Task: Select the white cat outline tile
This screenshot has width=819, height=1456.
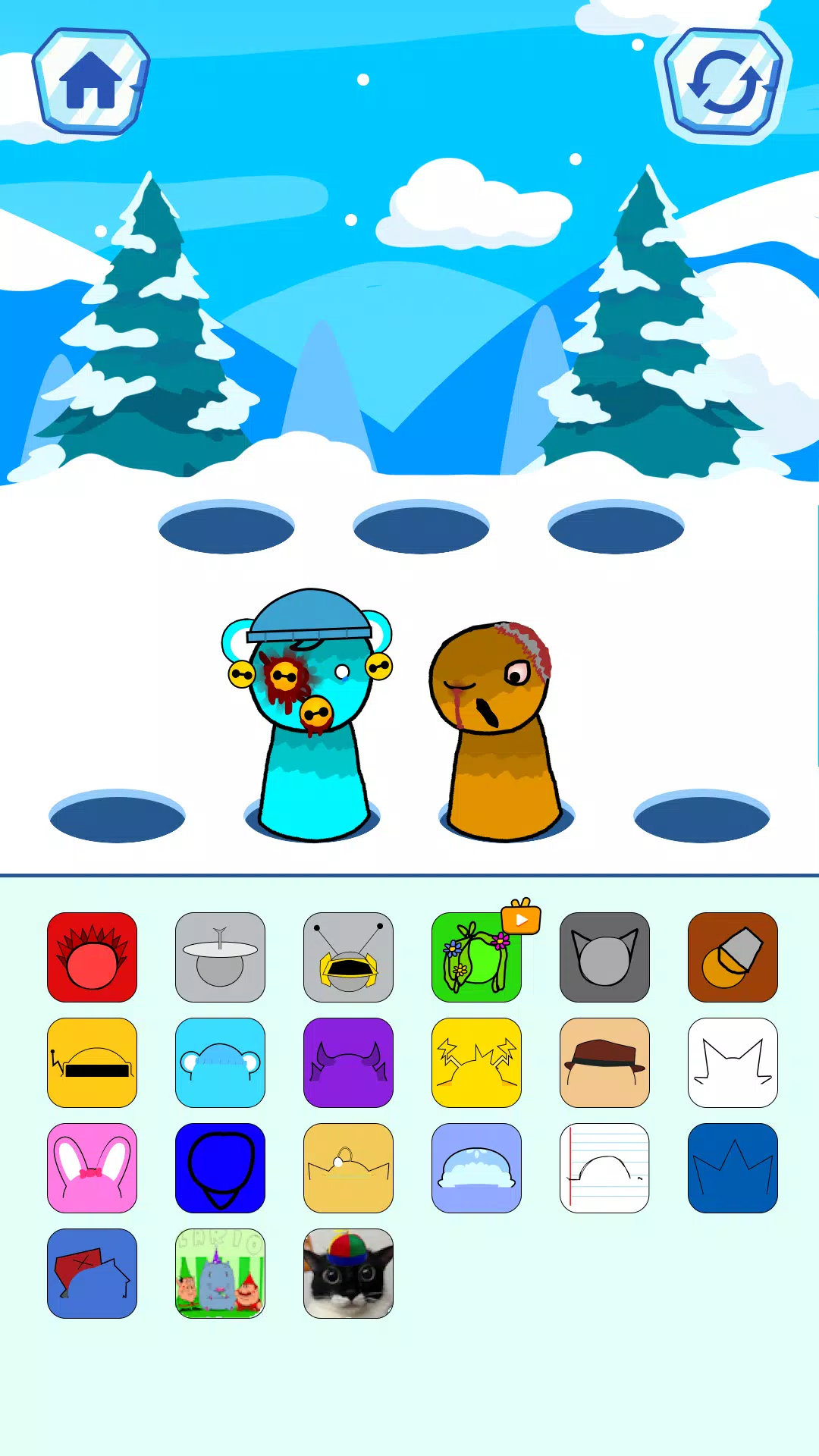Action: coord(733,1062)
